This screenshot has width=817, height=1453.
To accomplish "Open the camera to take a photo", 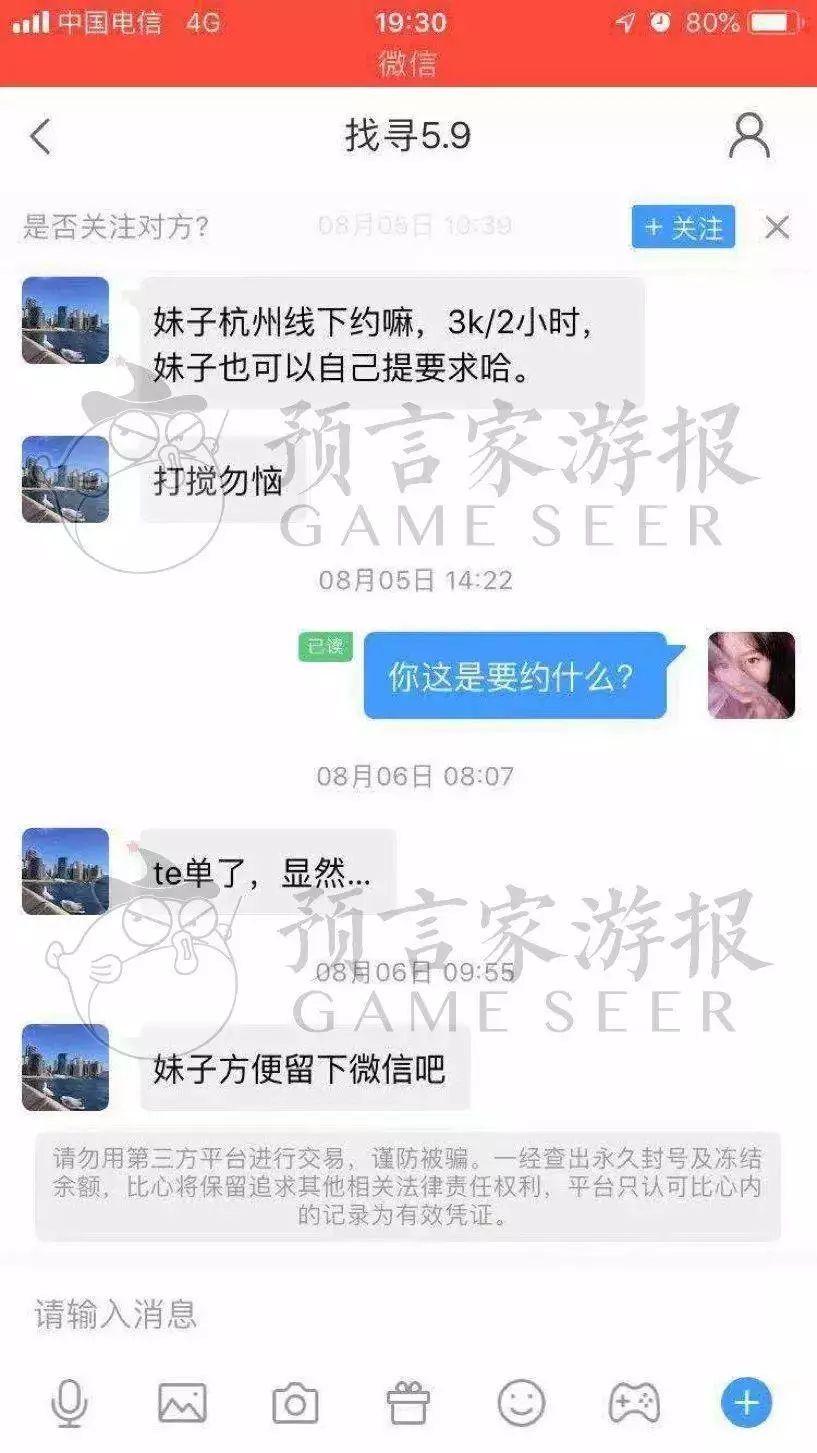I will click(295, 1403).
